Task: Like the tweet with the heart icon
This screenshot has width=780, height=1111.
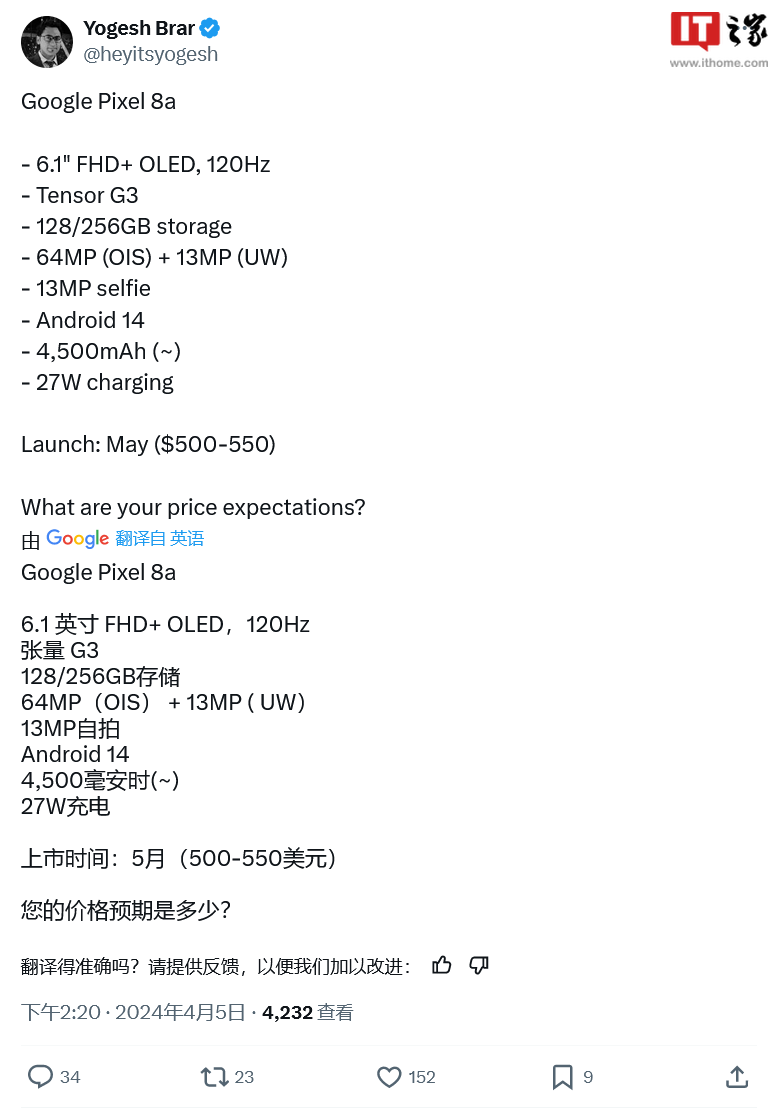Action: 389,1077
